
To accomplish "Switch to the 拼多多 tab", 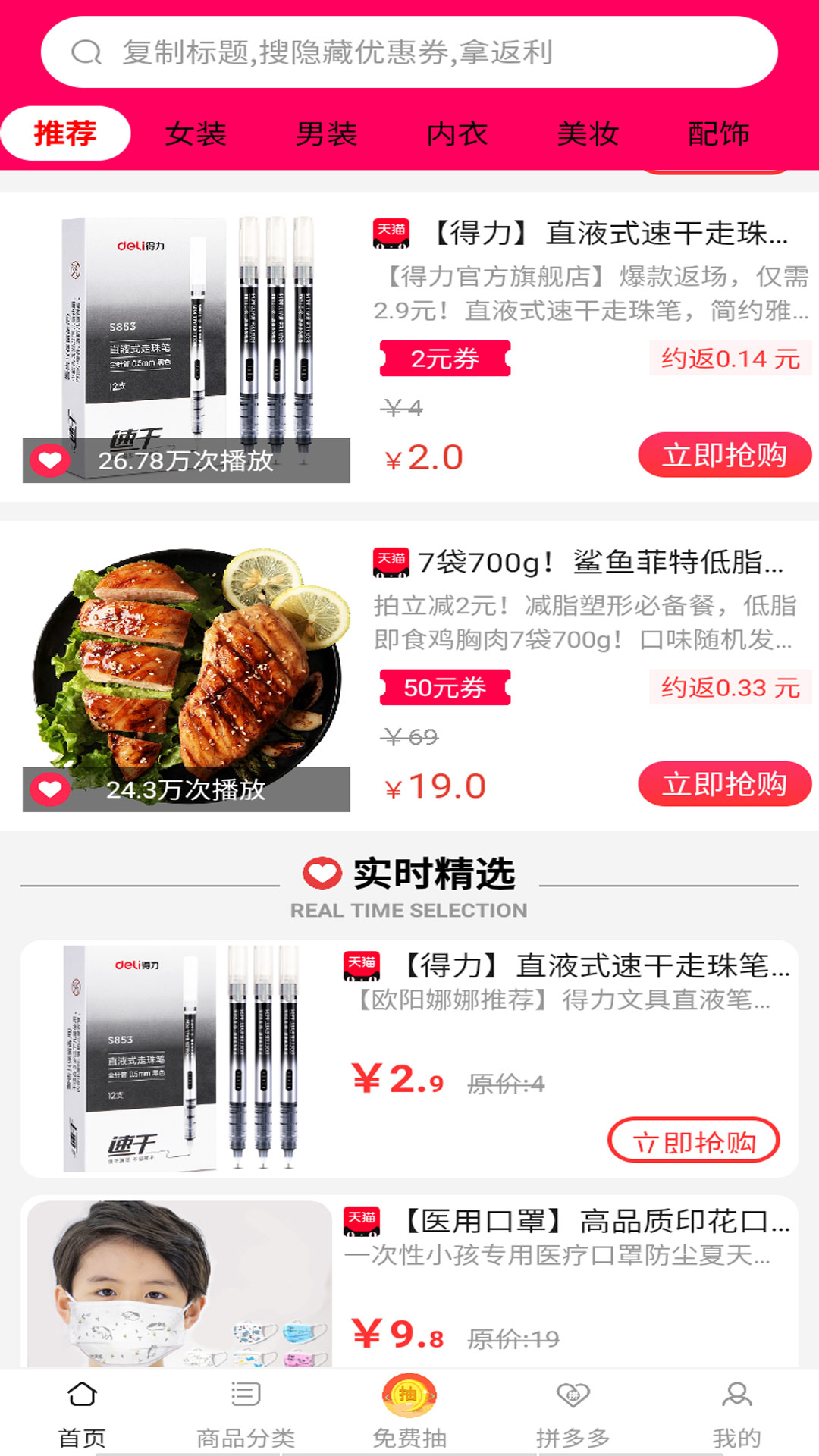I will tap(573, 1412).
